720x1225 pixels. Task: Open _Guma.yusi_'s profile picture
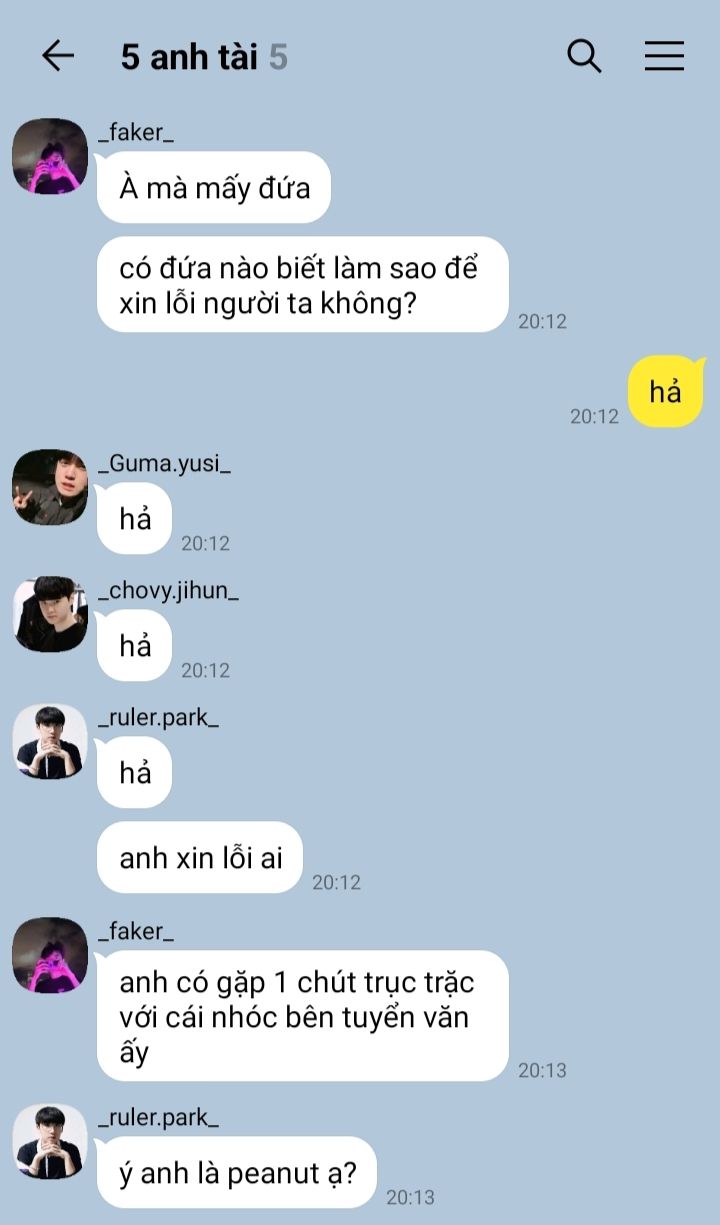click(50, 487)
